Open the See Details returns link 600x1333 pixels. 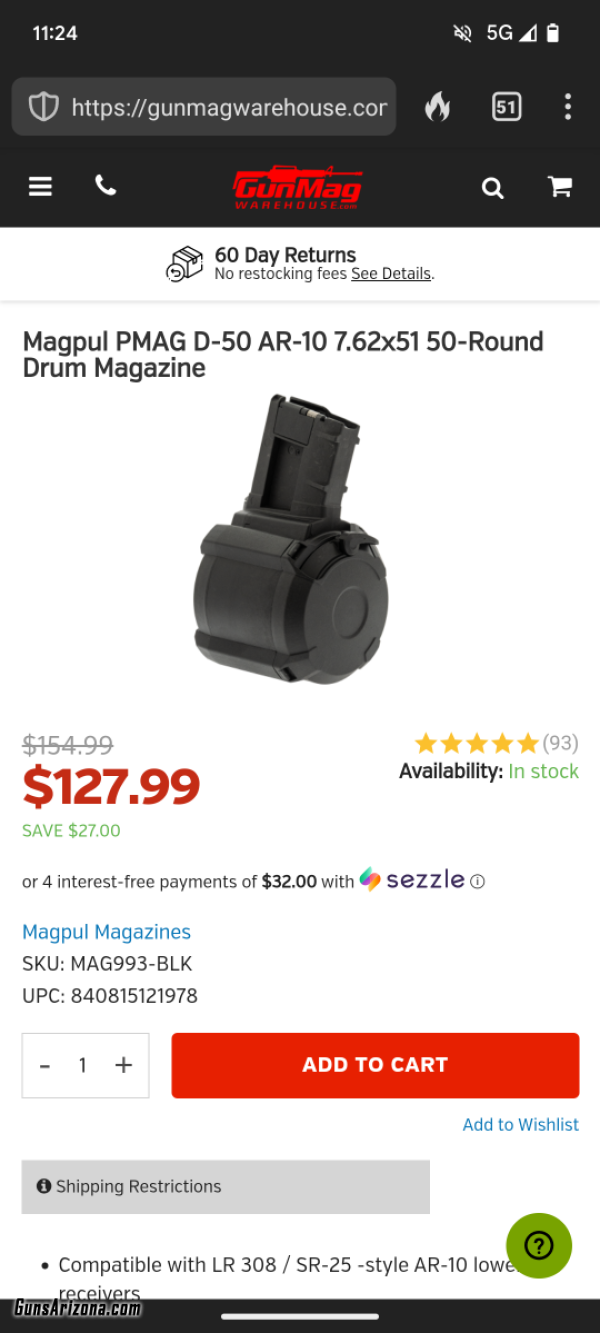coord(391,274)
